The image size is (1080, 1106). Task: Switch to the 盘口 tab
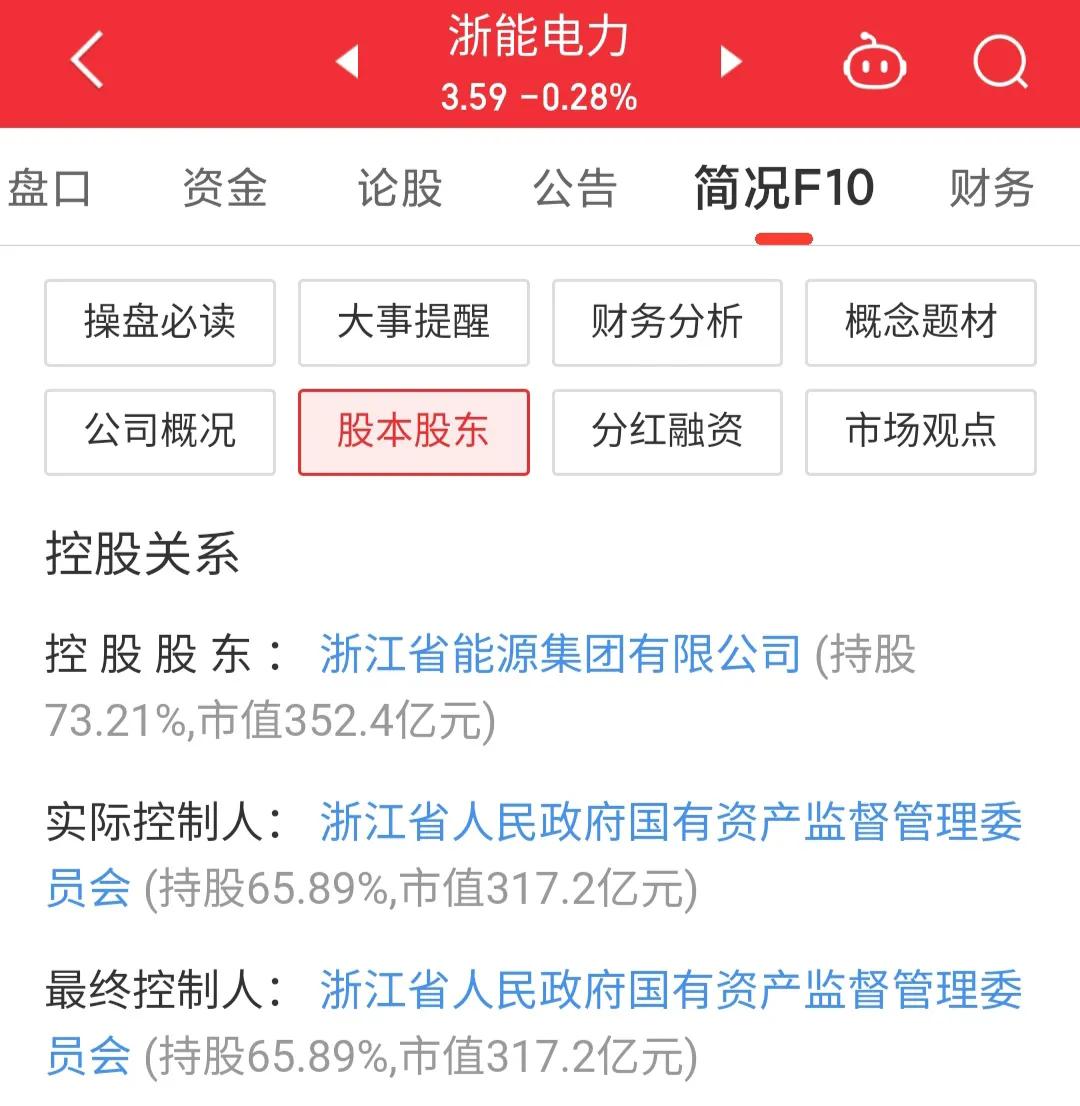pyautogui.click(x=50, y=188)
